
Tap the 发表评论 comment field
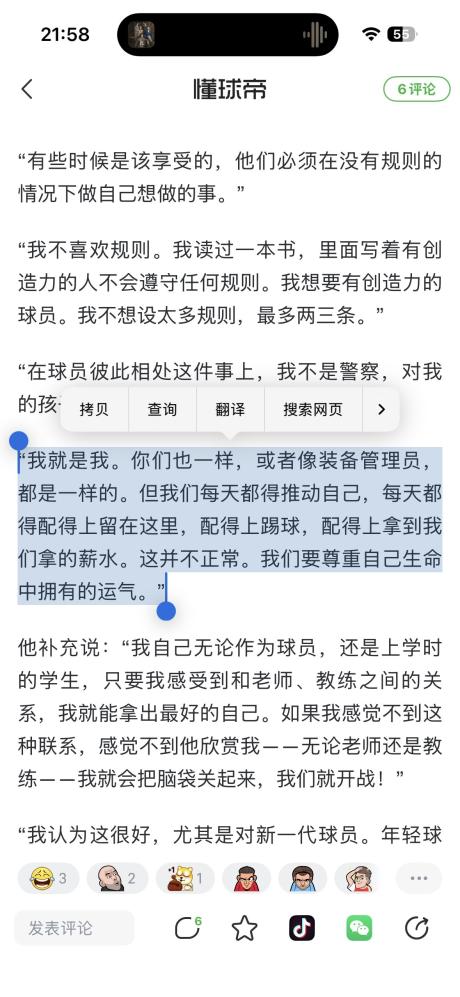click(74, 928)
